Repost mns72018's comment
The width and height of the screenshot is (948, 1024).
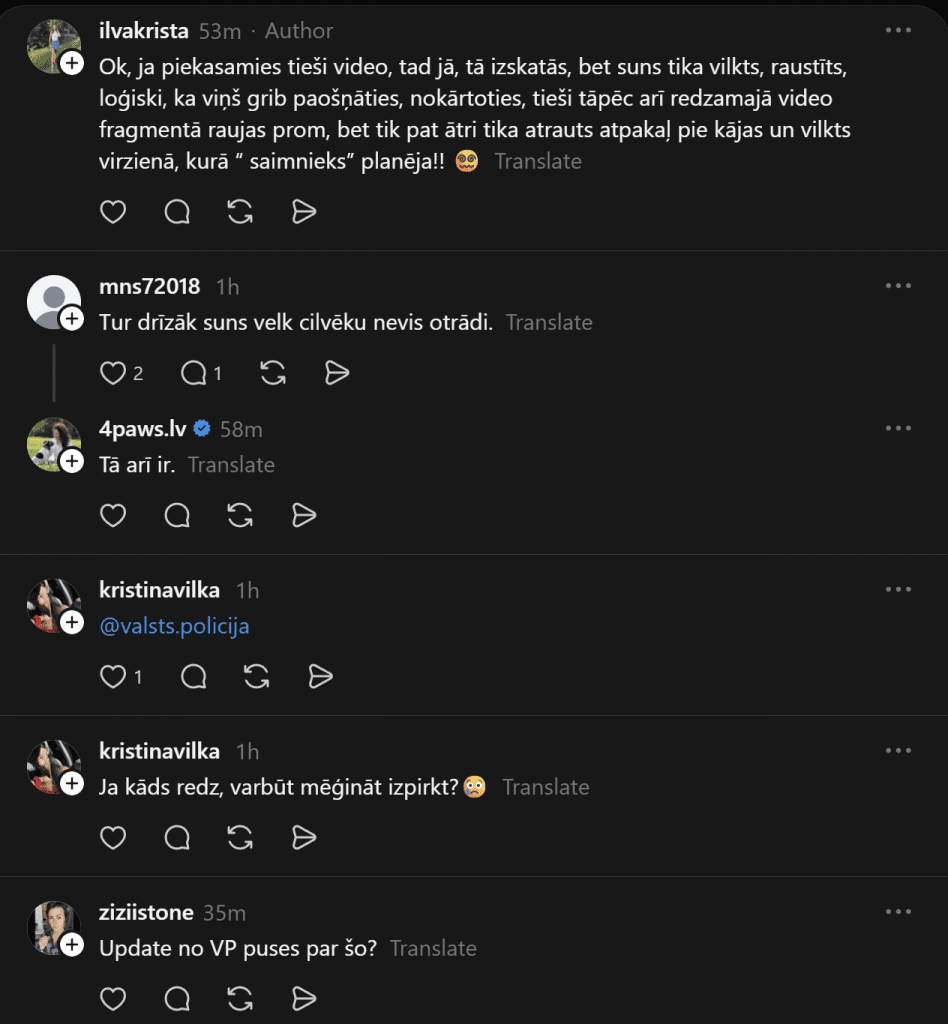(x=273, y=373)
